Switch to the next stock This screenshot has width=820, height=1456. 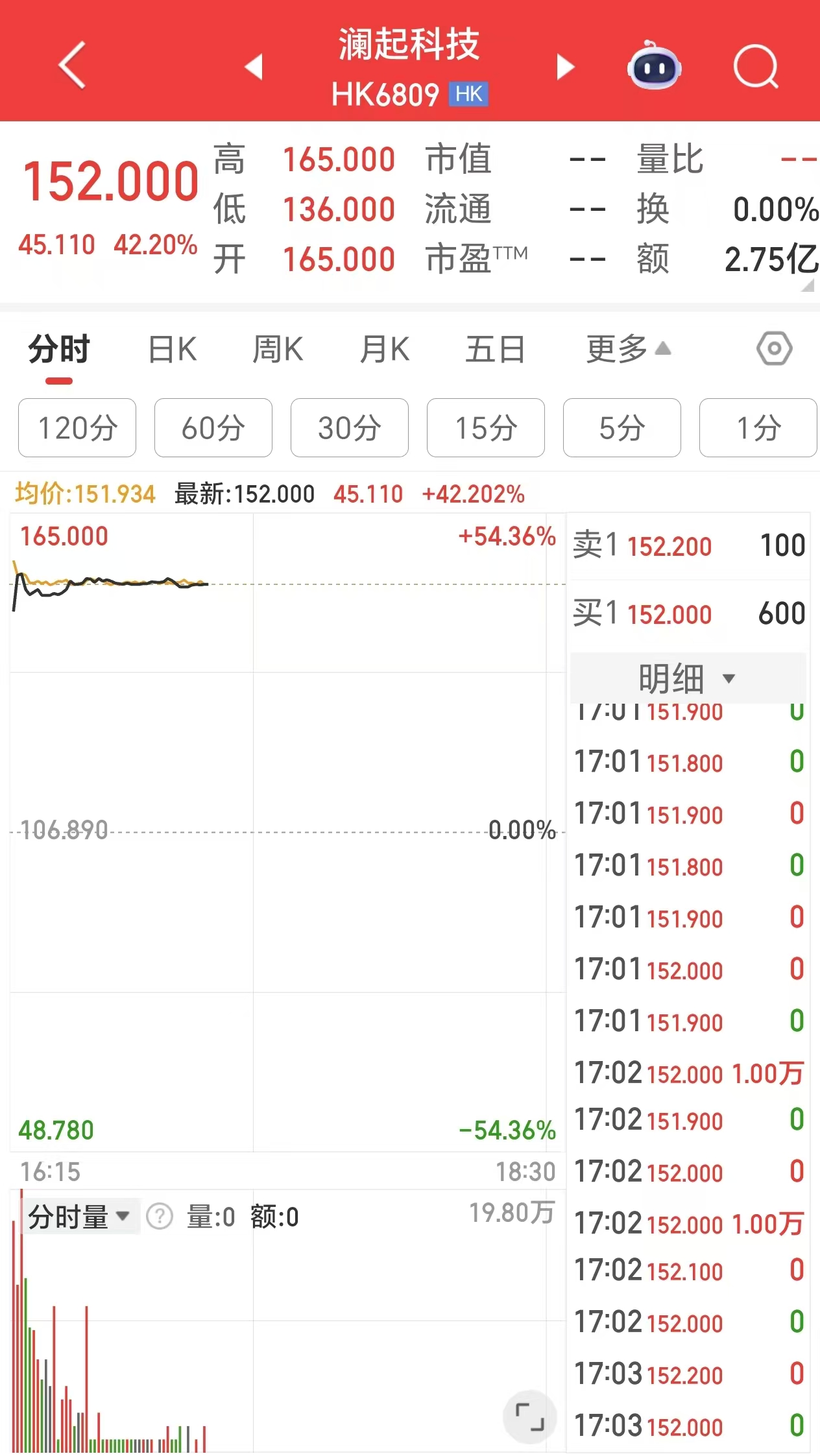point(565,67)
